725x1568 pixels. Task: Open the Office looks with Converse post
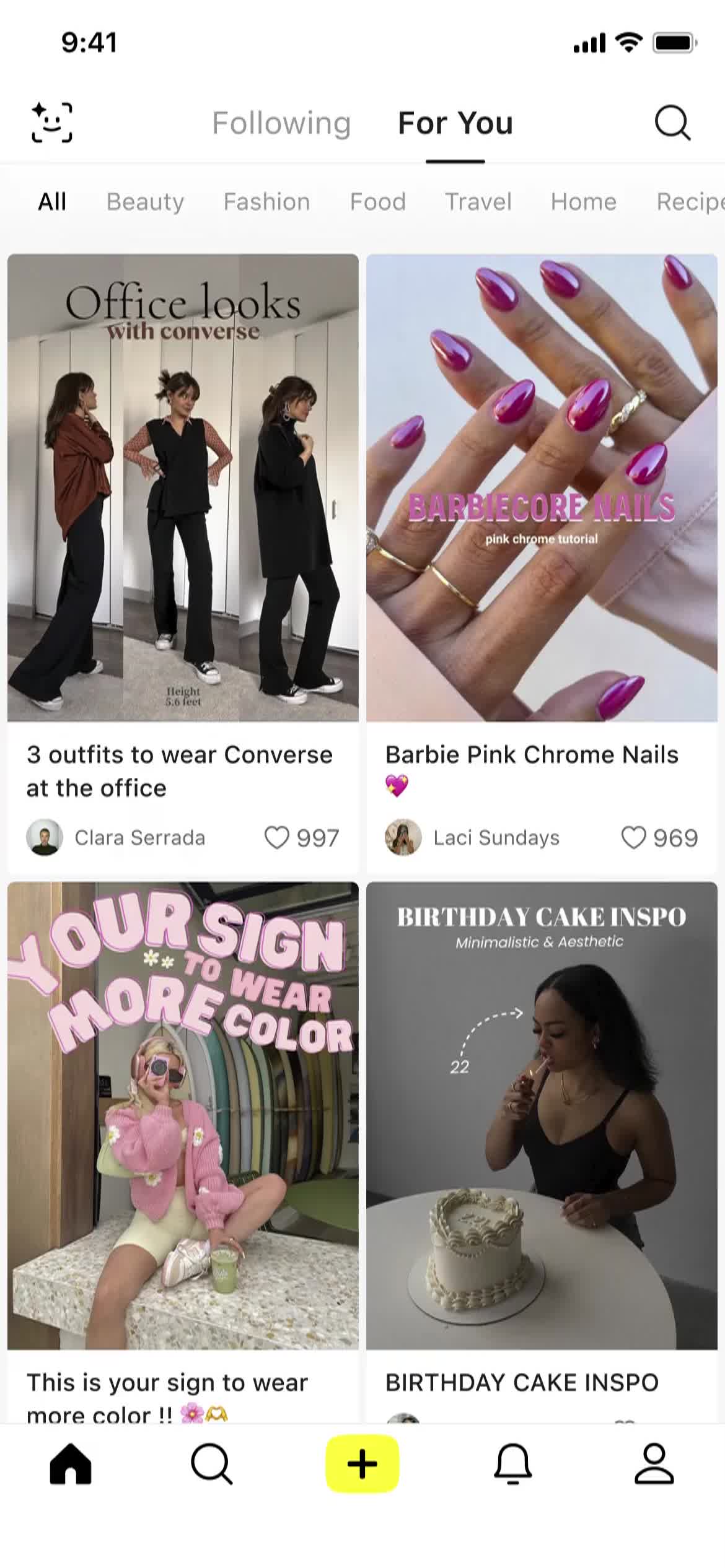[x=183, y=487]
